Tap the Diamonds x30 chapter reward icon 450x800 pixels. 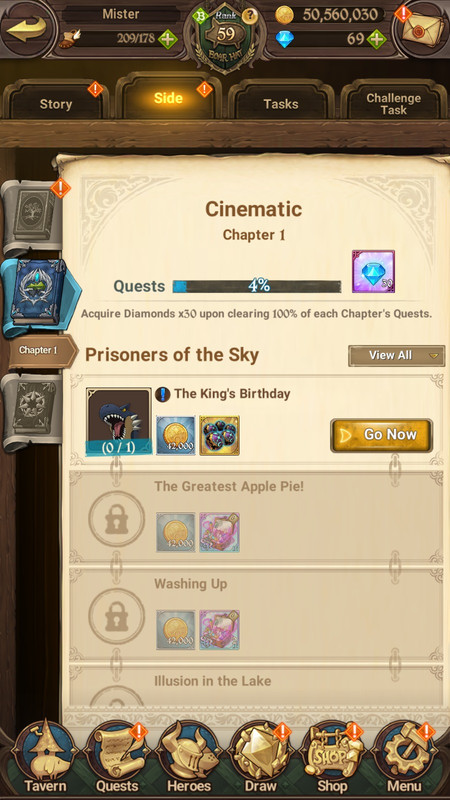[x=373, y=271]
